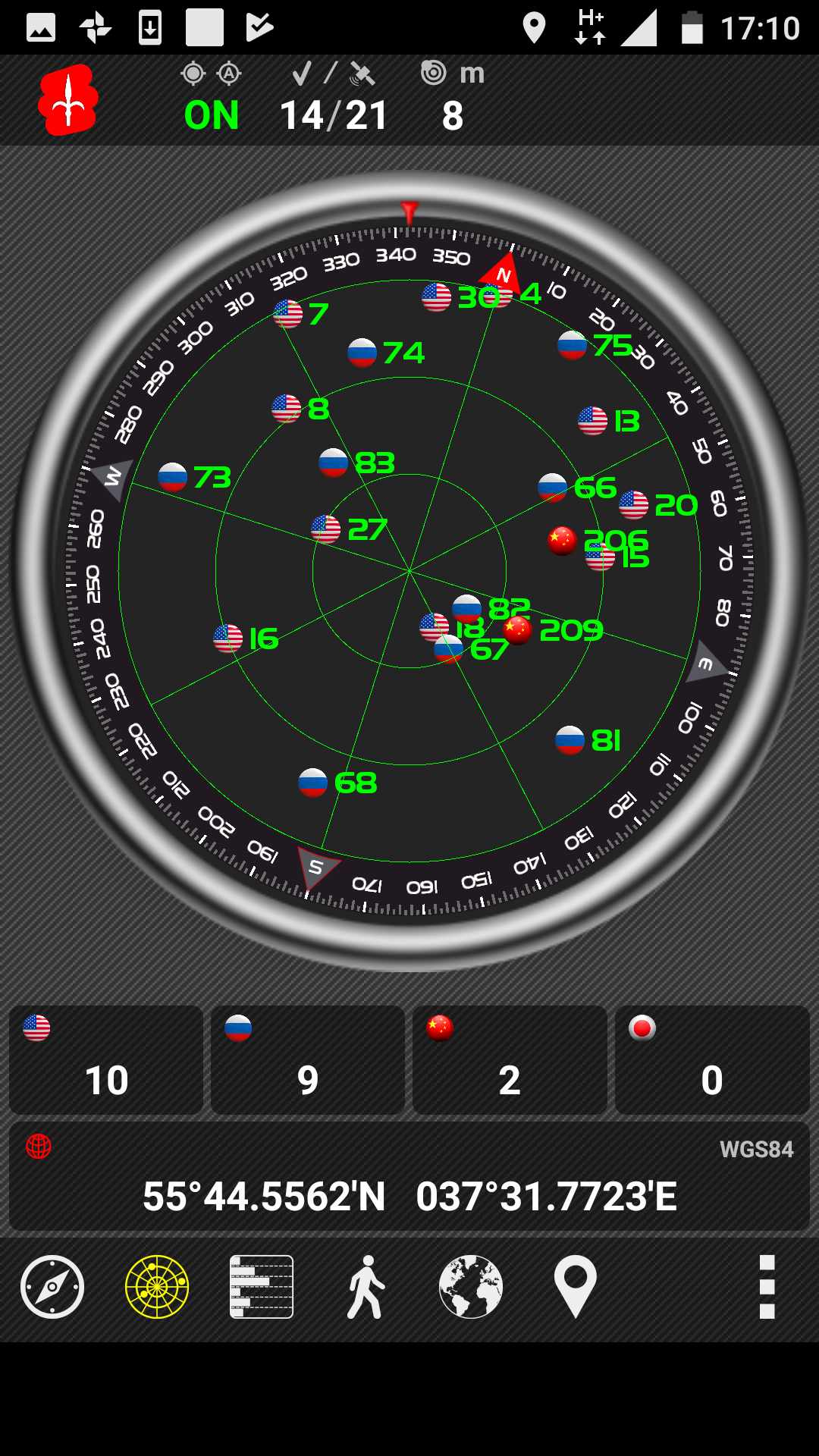Open the location pin view
This screenshot has width=819, height=1456.
(x=576, y=1287)
